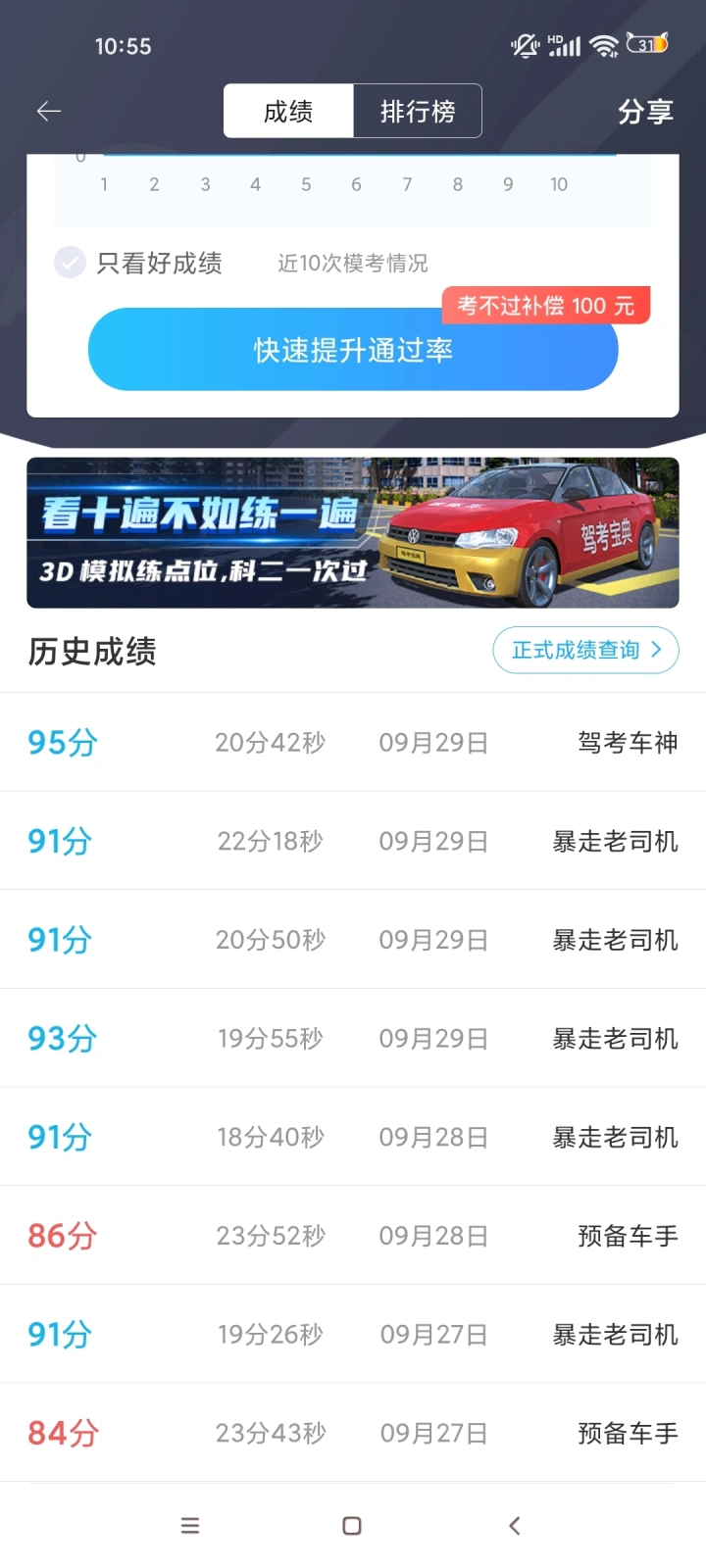Toggle the 只看好成绩 checkbox
The width and height of the screenshot is (706, 1568).
coord(70,263)
